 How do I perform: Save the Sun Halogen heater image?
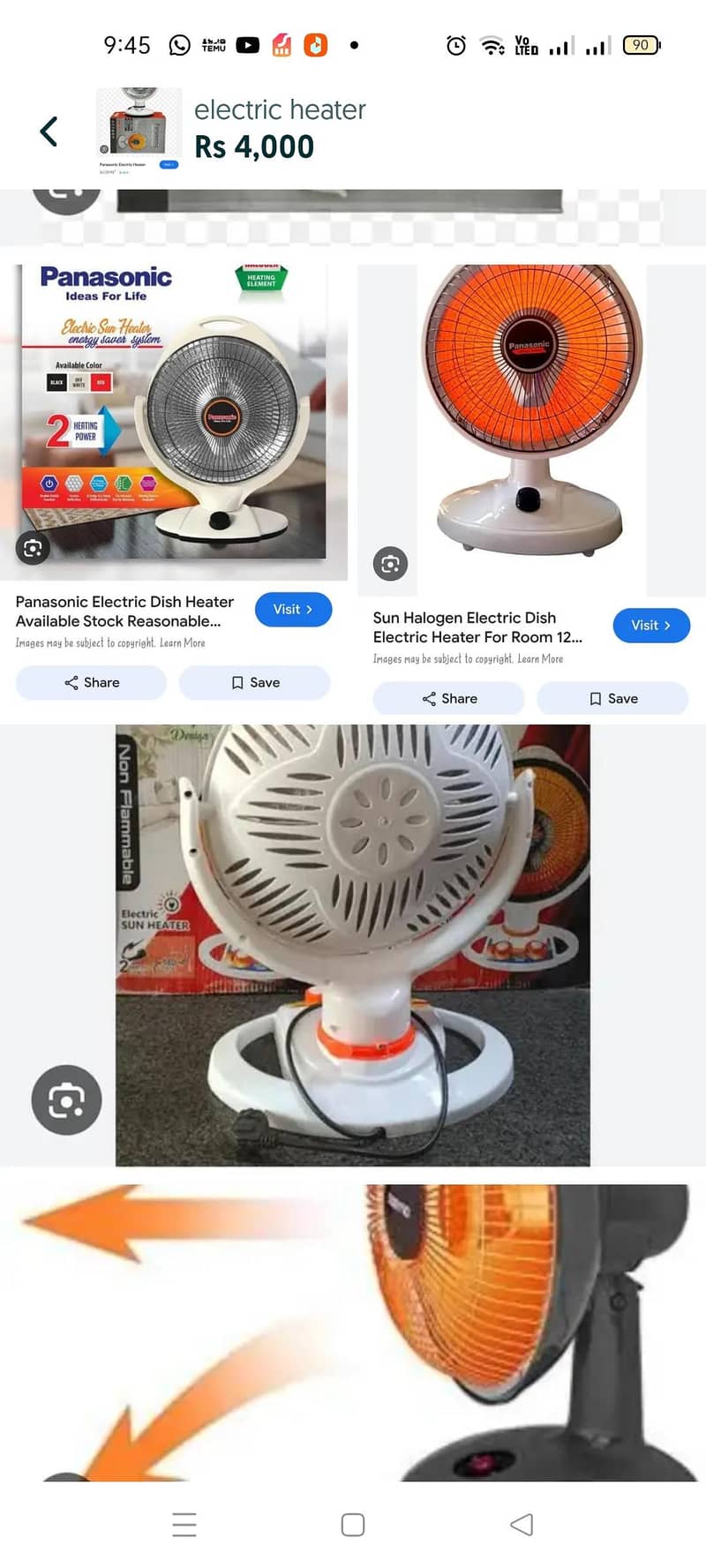point(612,698)
